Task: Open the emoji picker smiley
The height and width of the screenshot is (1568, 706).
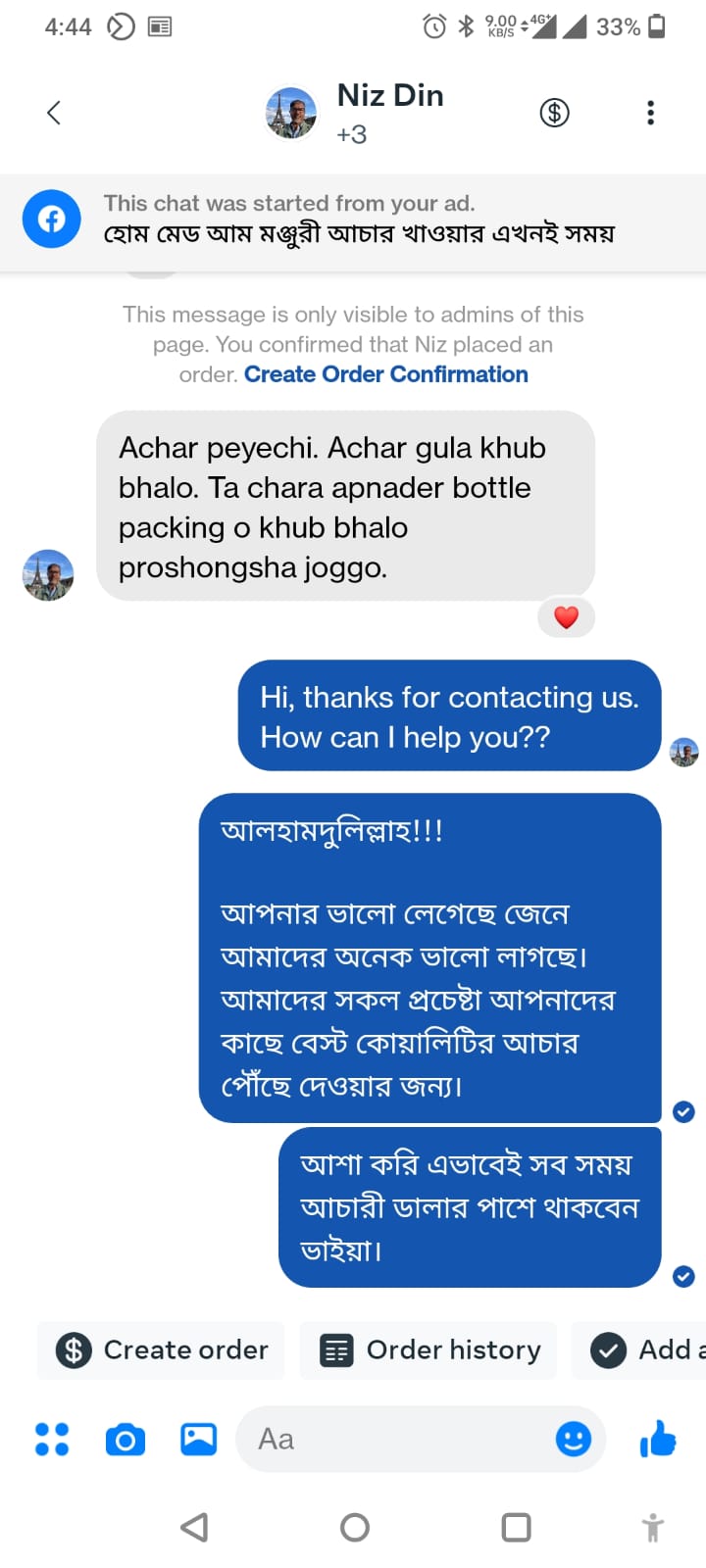Action: pos(574,1439)
